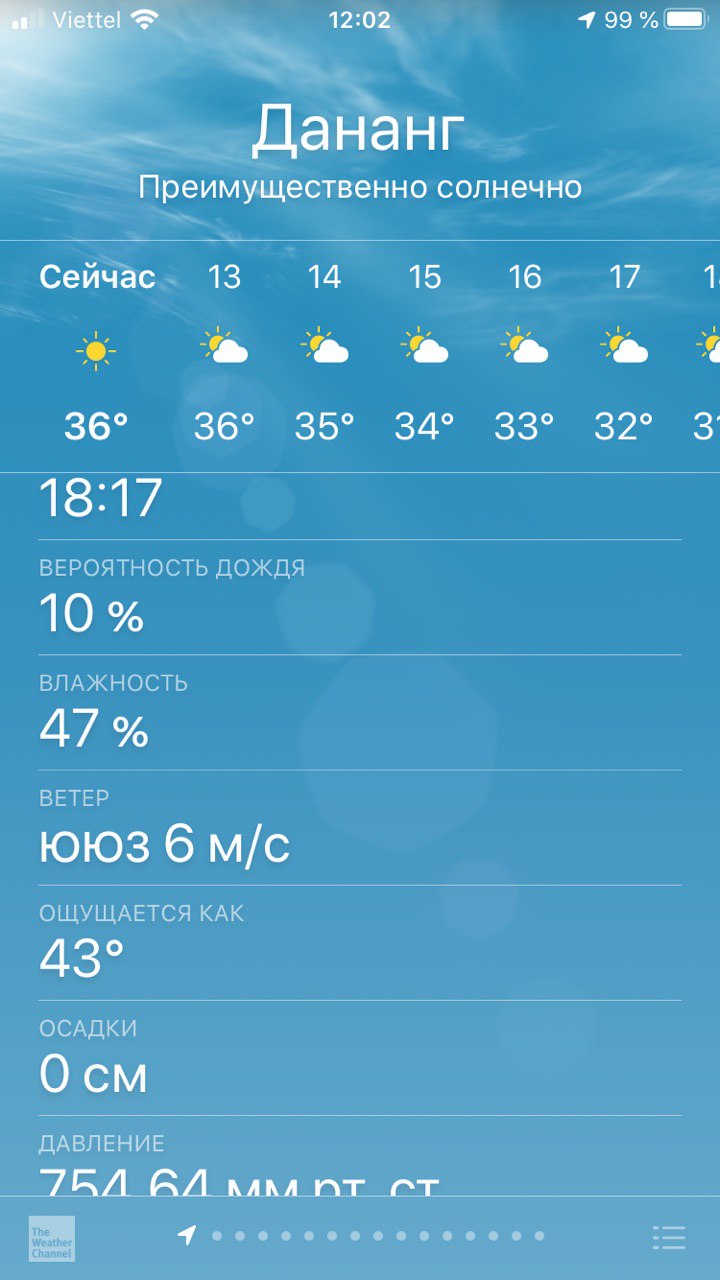This screenshot has height=1280, width=720.
Task: Open The Weather Channel link
Action: click(52, 1238)
